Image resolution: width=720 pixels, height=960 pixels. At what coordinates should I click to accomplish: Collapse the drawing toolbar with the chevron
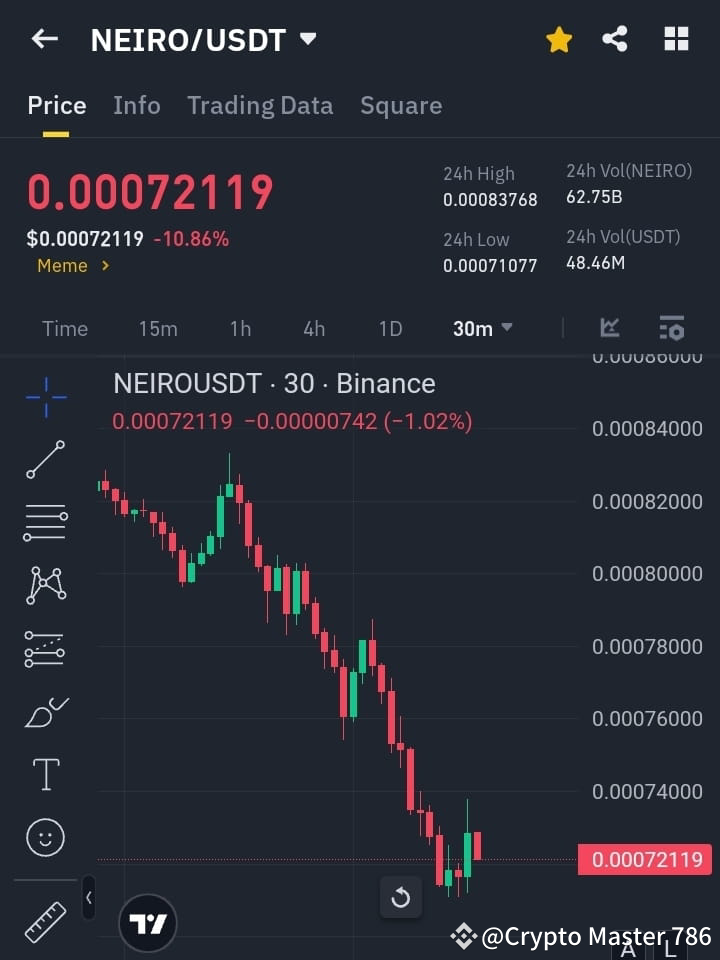coord(88,898)
